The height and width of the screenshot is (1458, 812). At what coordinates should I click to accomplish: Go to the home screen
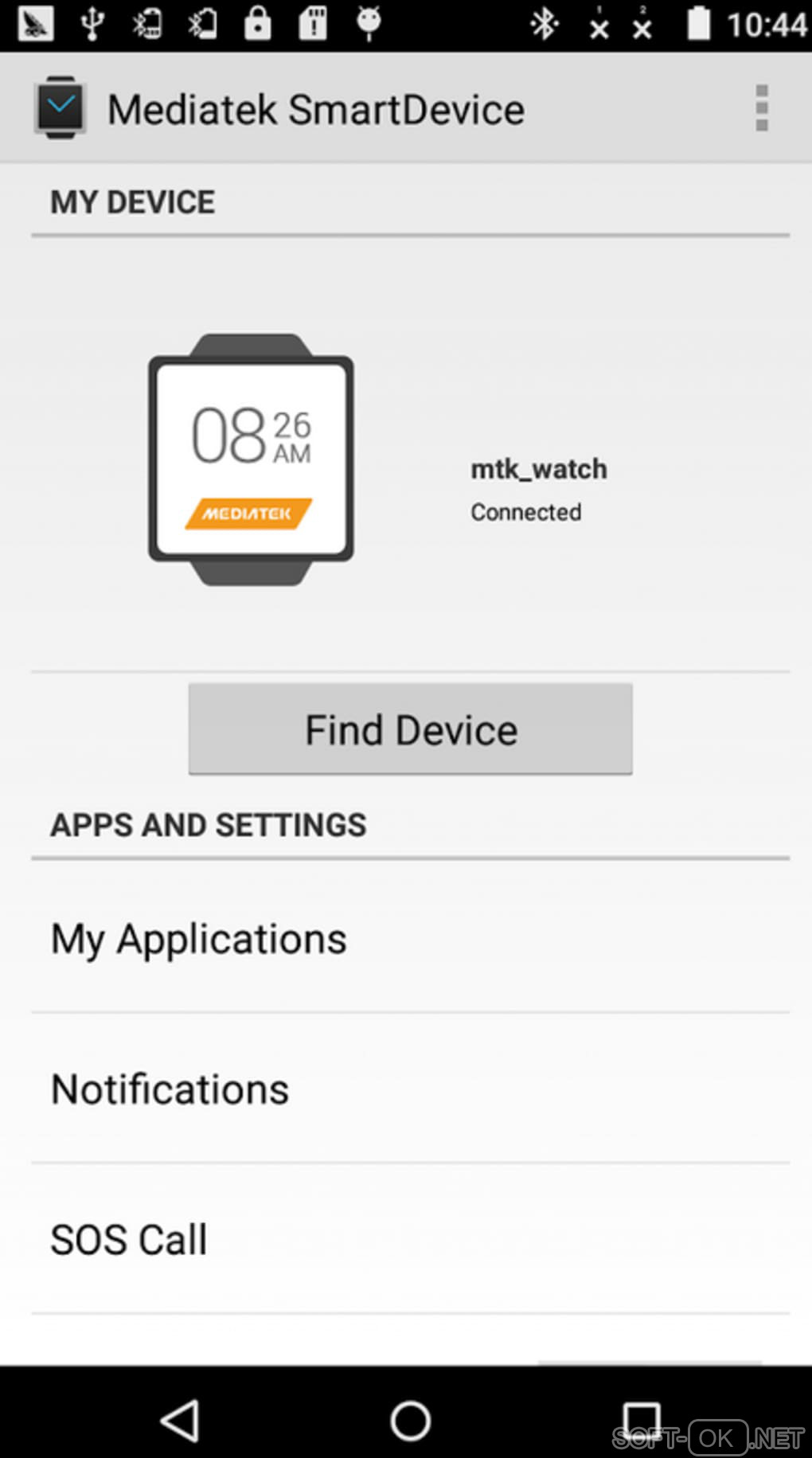coord(410,1420)
